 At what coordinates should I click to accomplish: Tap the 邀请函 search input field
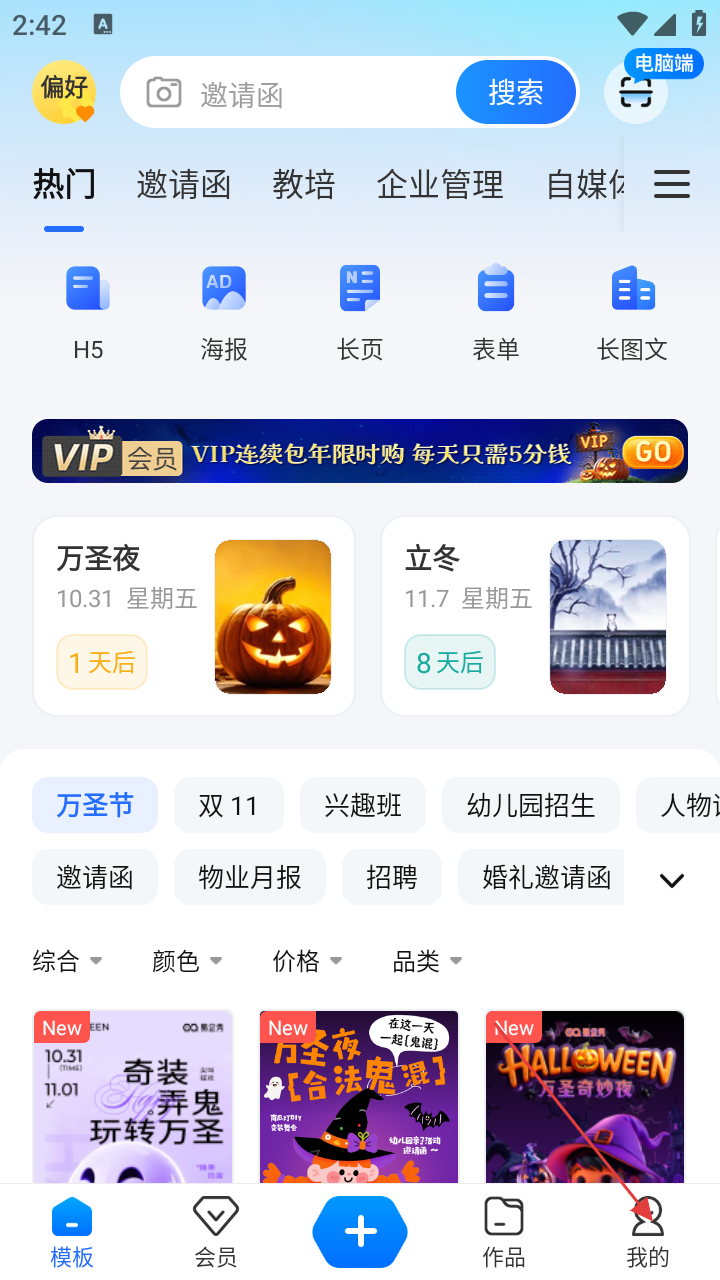[x=300, y=94]
